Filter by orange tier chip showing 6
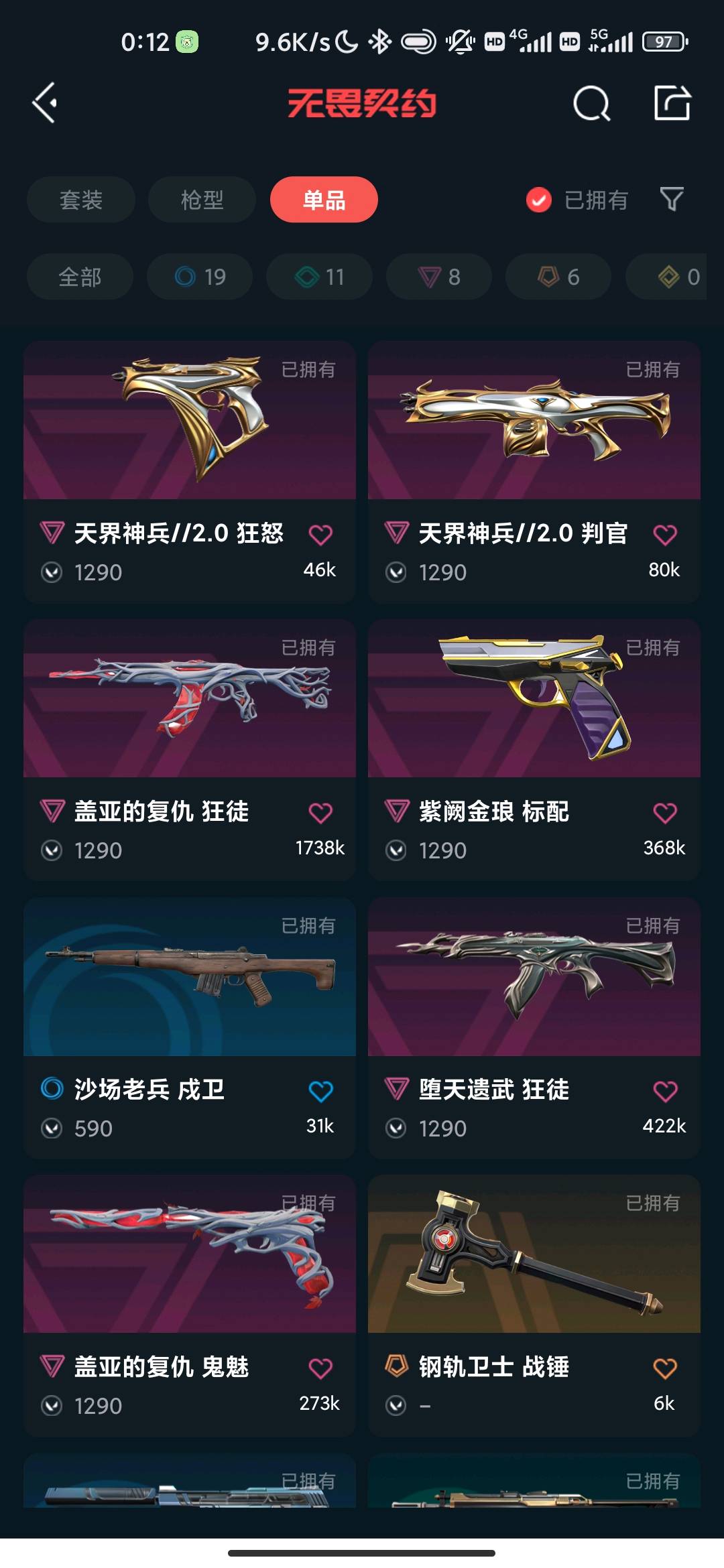This screenshot has height=1568, width=724. point(558,277)
